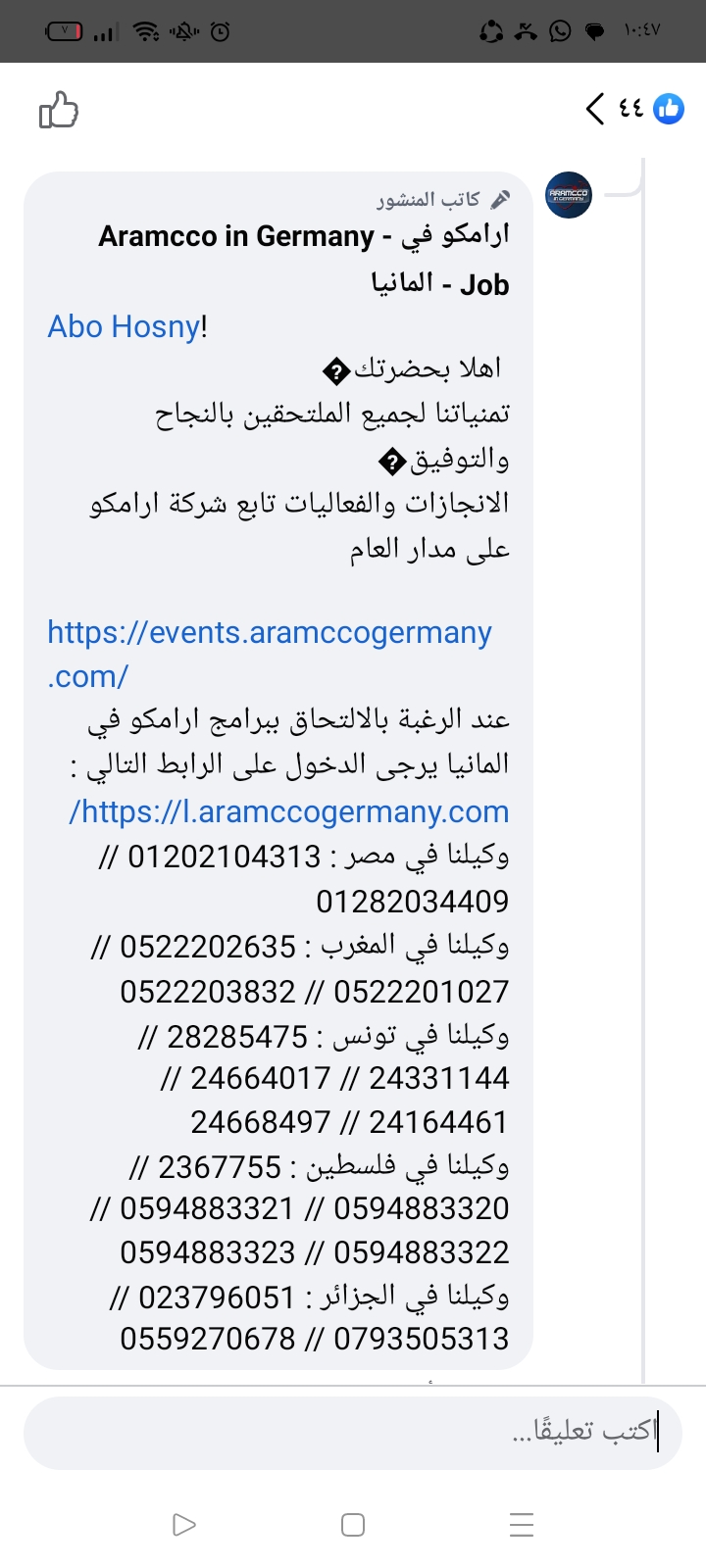Tap the write a comment field
Viewport: 706px width, 1568px height.
pos(353,1432)
